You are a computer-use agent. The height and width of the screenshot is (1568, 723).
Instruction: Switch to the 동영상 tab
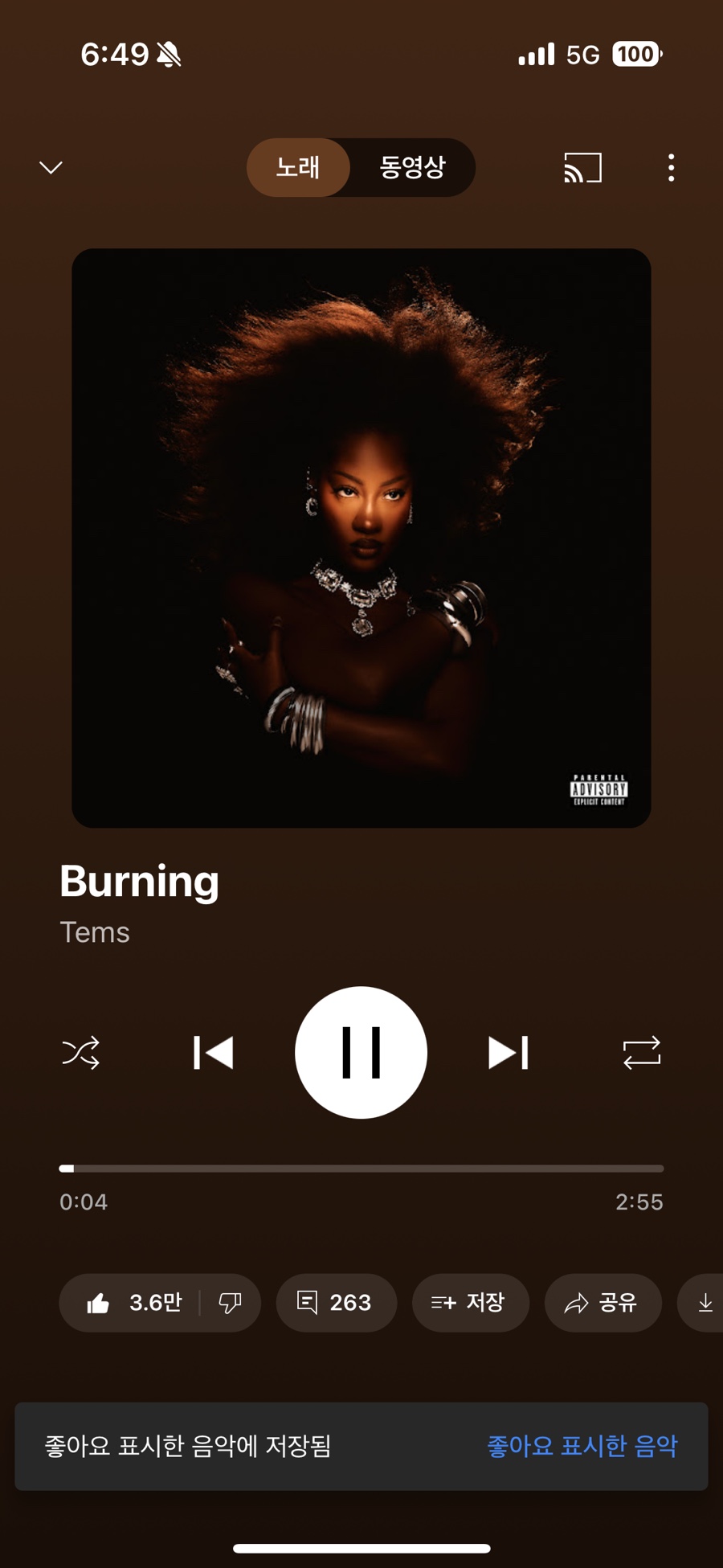tap(412, 167)
